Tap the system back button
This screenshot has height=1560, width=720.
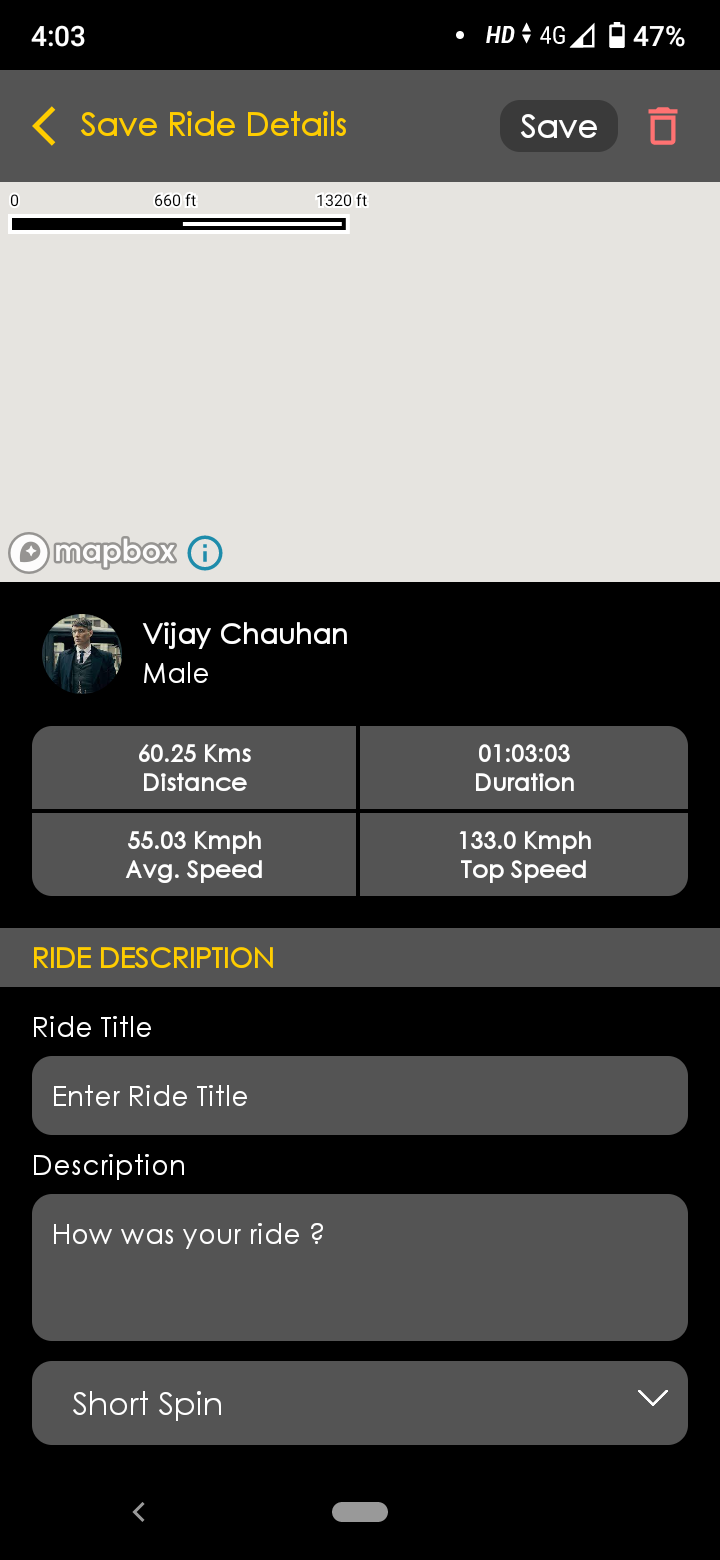click(x=139, y=1512)
